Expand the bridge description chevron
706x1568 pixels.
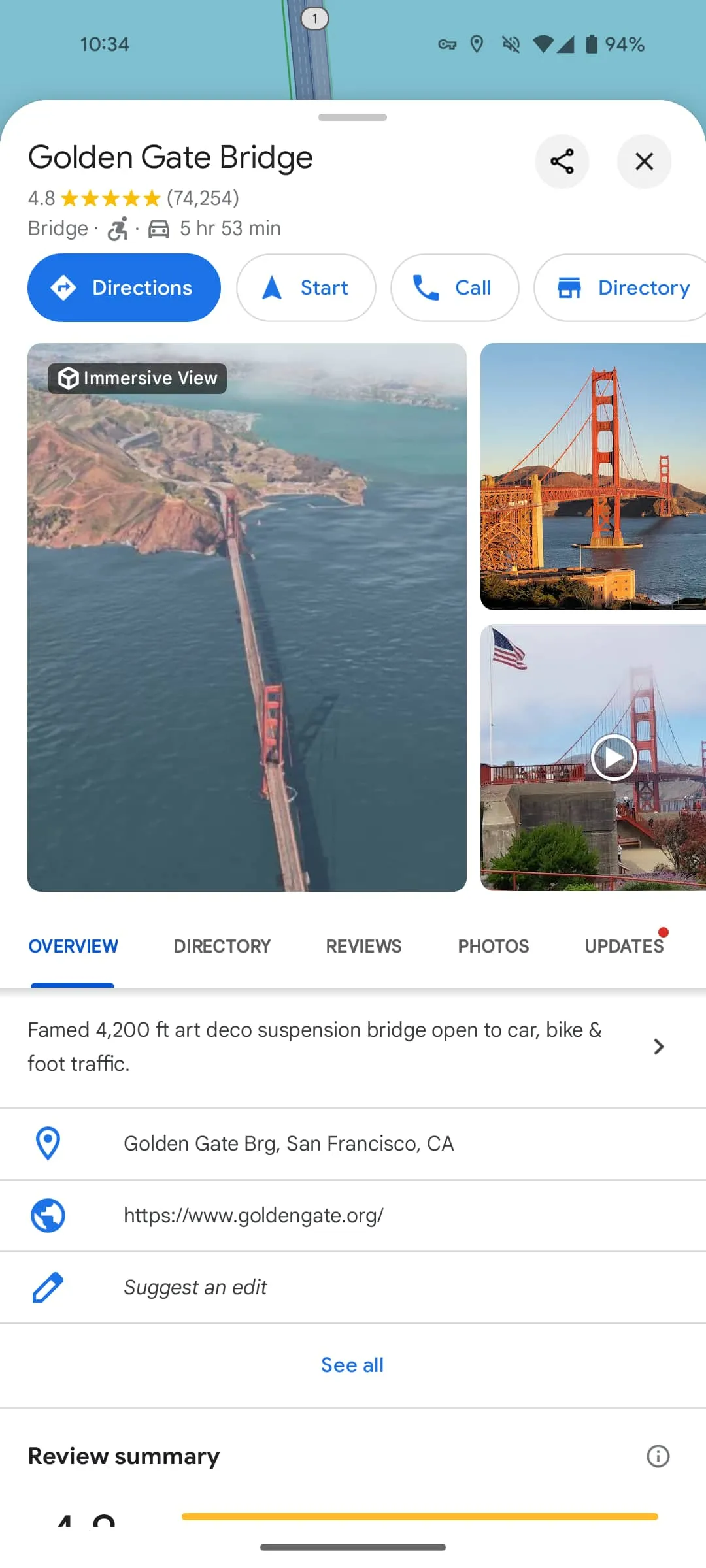658,1047
